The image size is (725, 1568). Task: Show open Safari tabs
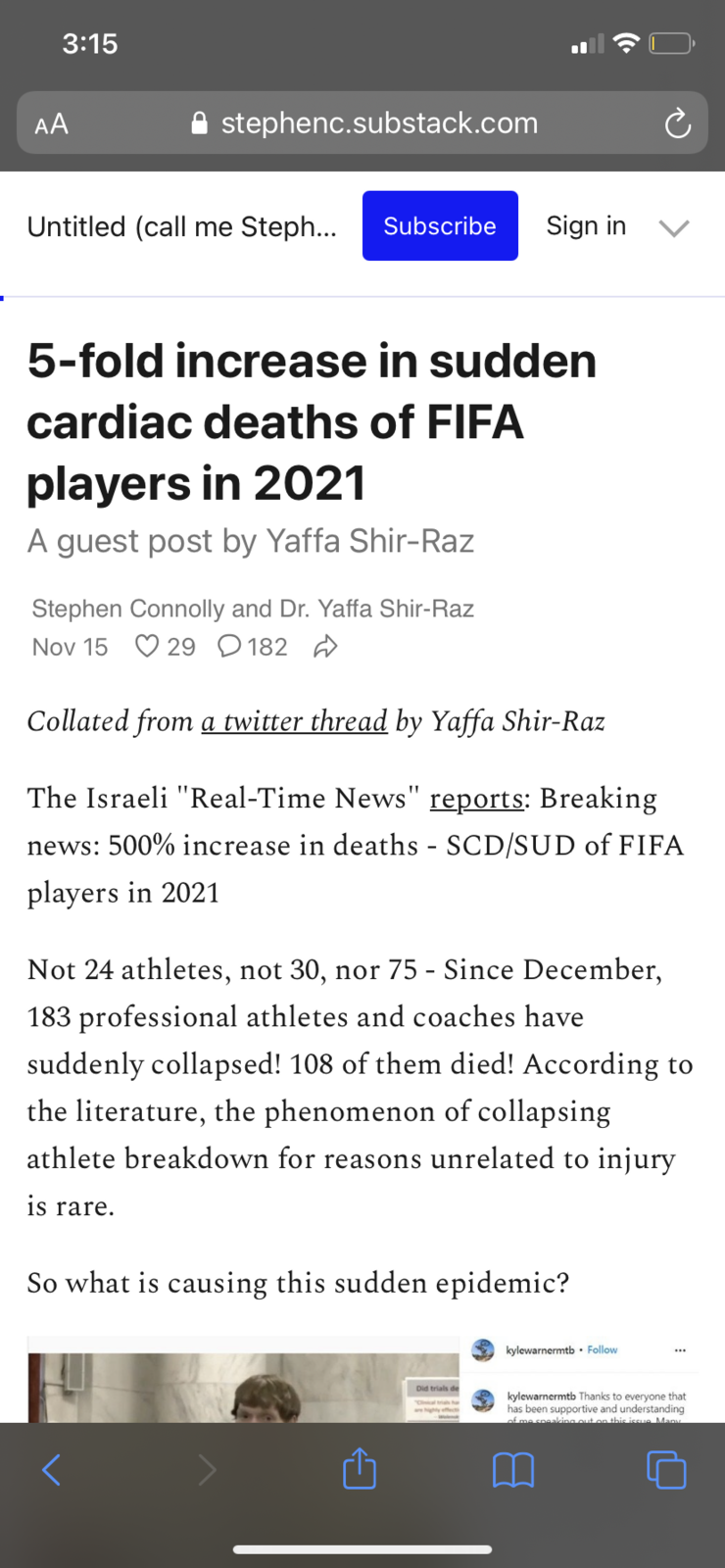[x=666, y=1469]
